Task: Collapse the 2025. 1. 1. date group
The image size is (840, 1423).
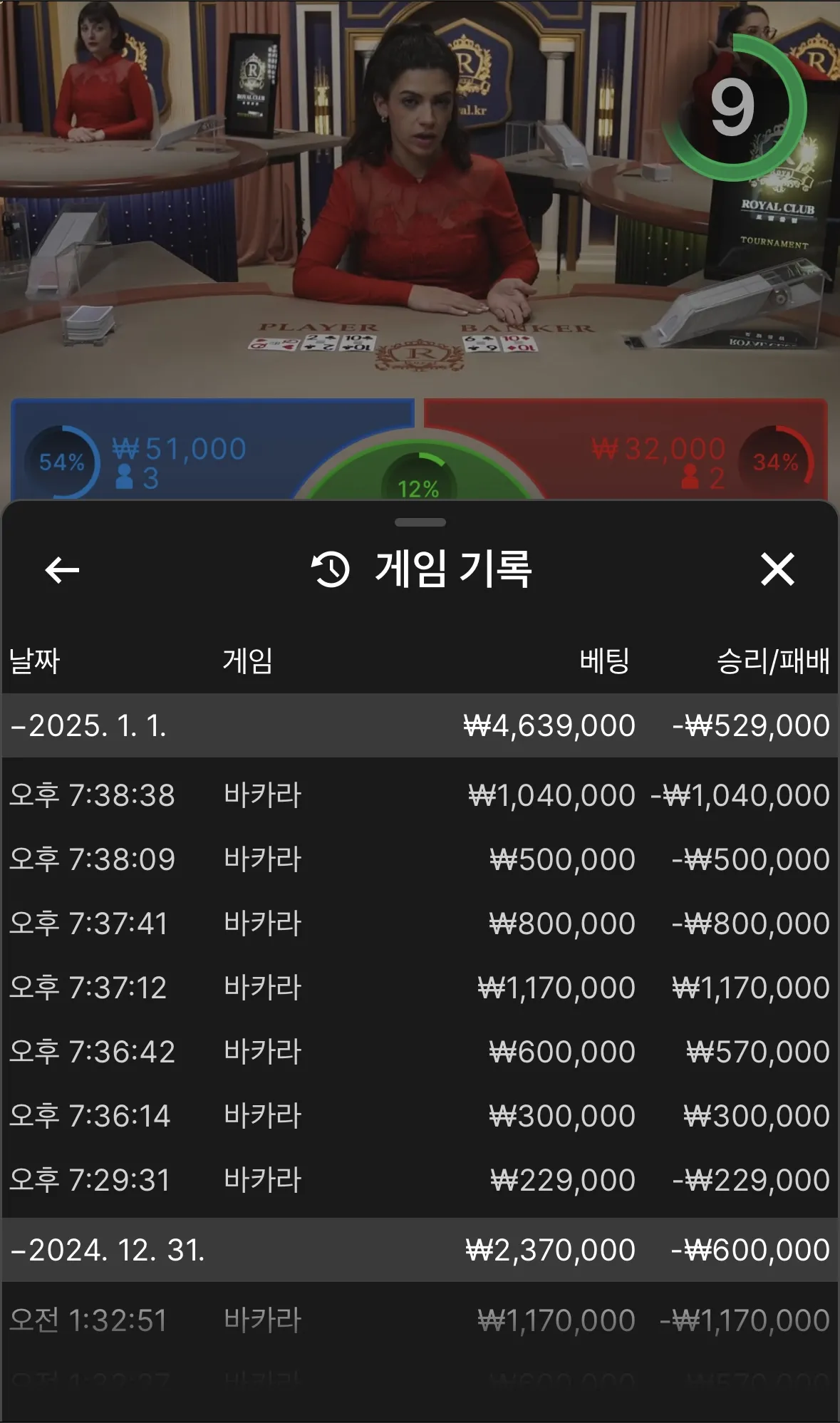Action: 89,726
